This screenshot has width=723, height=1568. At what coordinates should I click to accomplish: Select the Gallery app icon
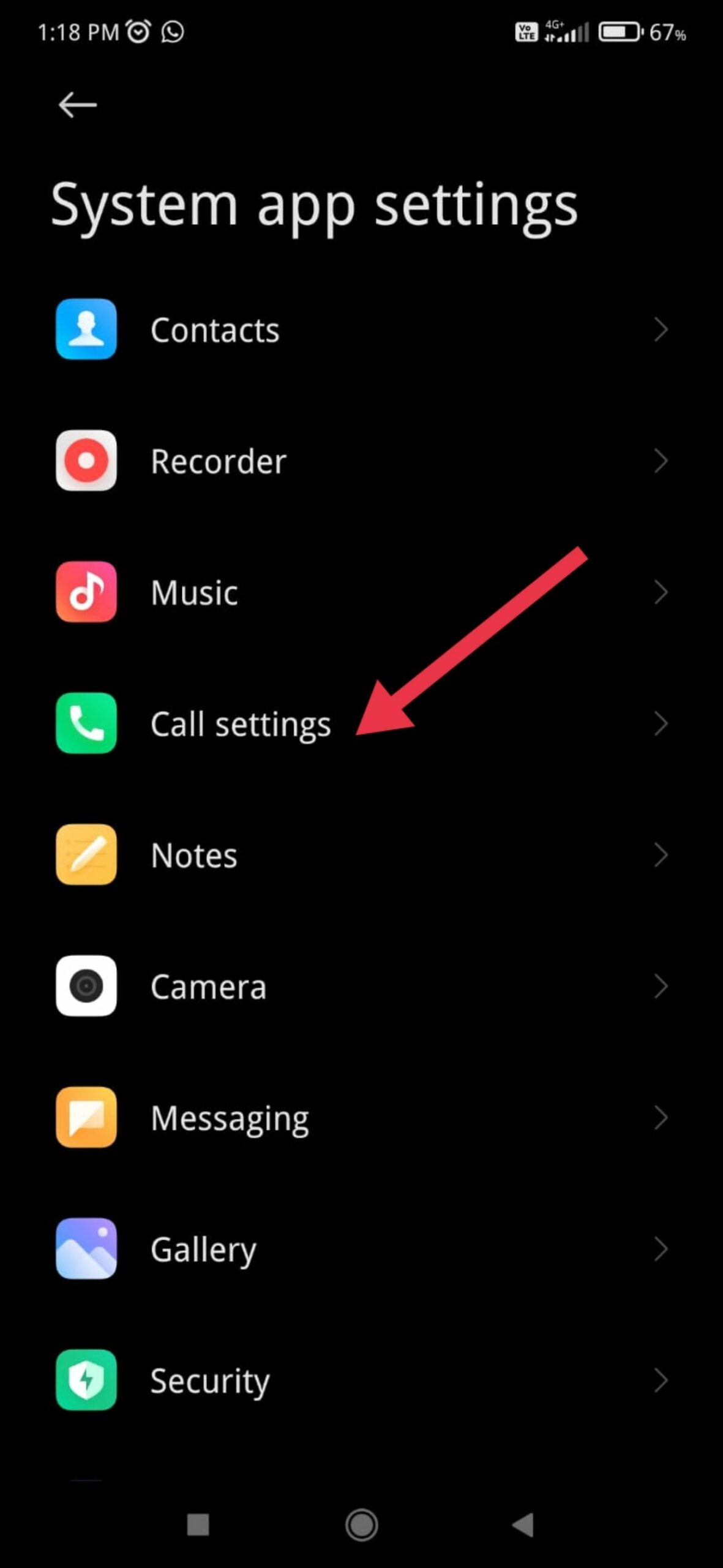tap(86, 1248)
